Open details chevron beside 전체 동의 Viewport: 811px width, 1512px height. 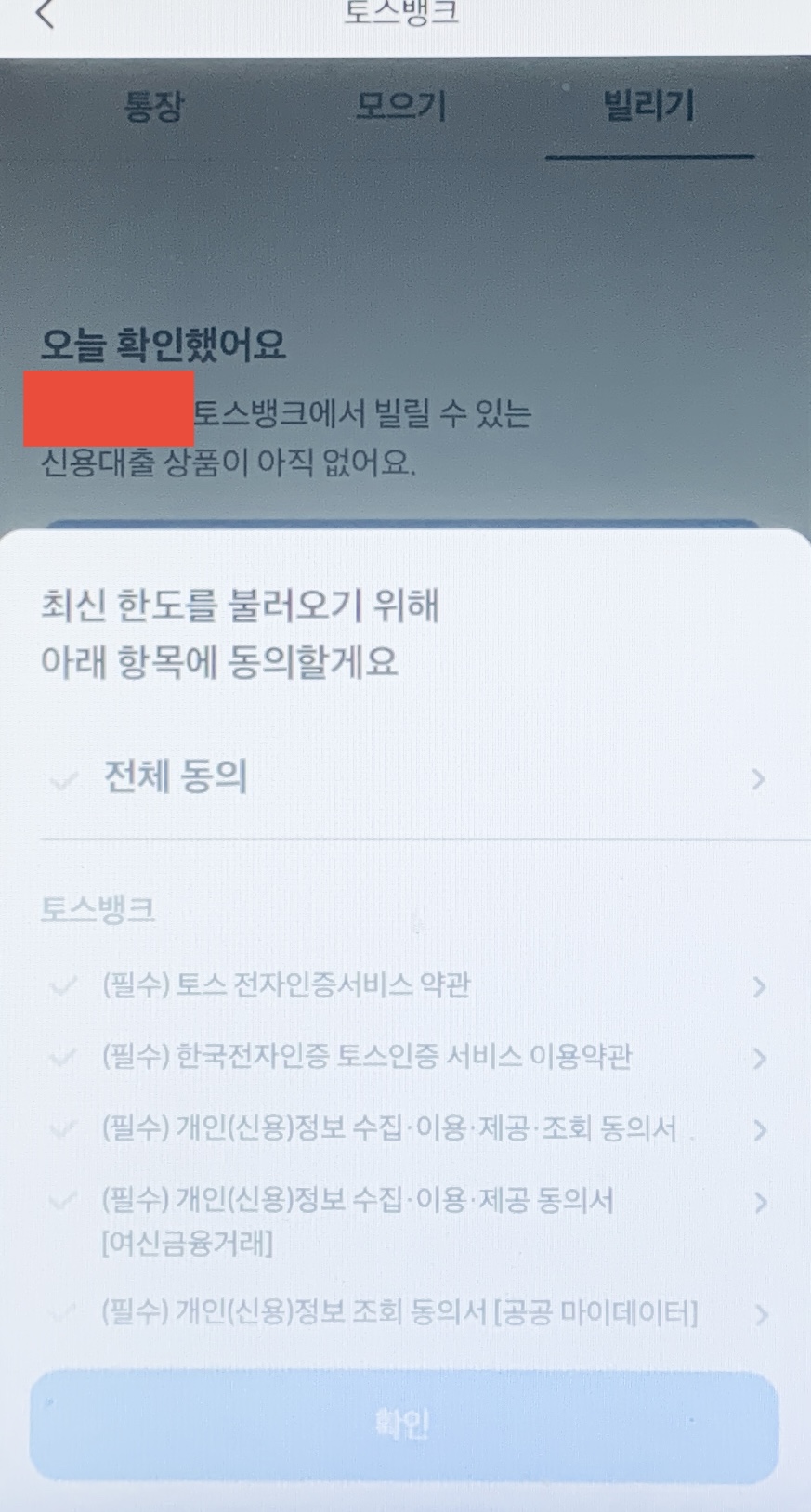[759, 778]
